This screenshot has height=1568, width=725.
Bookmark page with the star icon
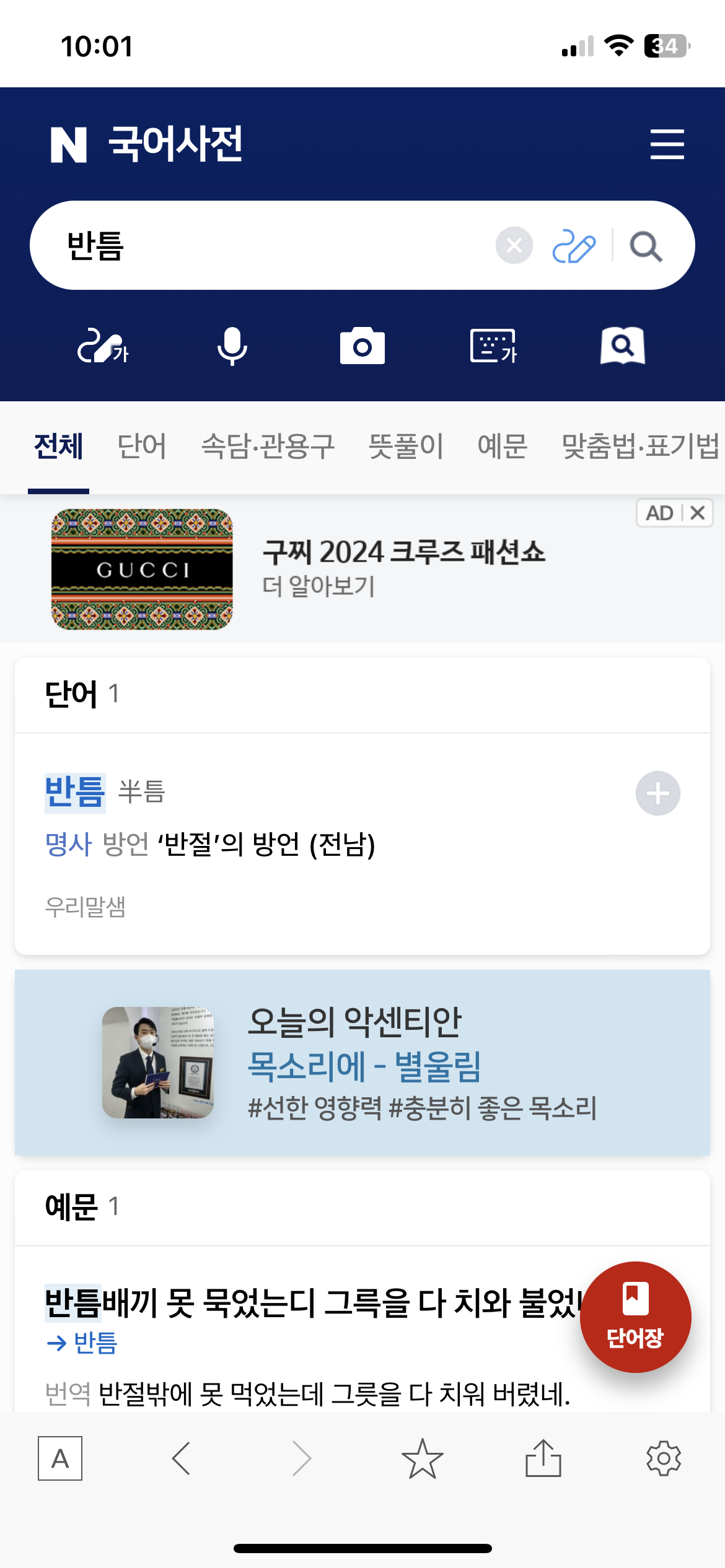click(422, 1458)
